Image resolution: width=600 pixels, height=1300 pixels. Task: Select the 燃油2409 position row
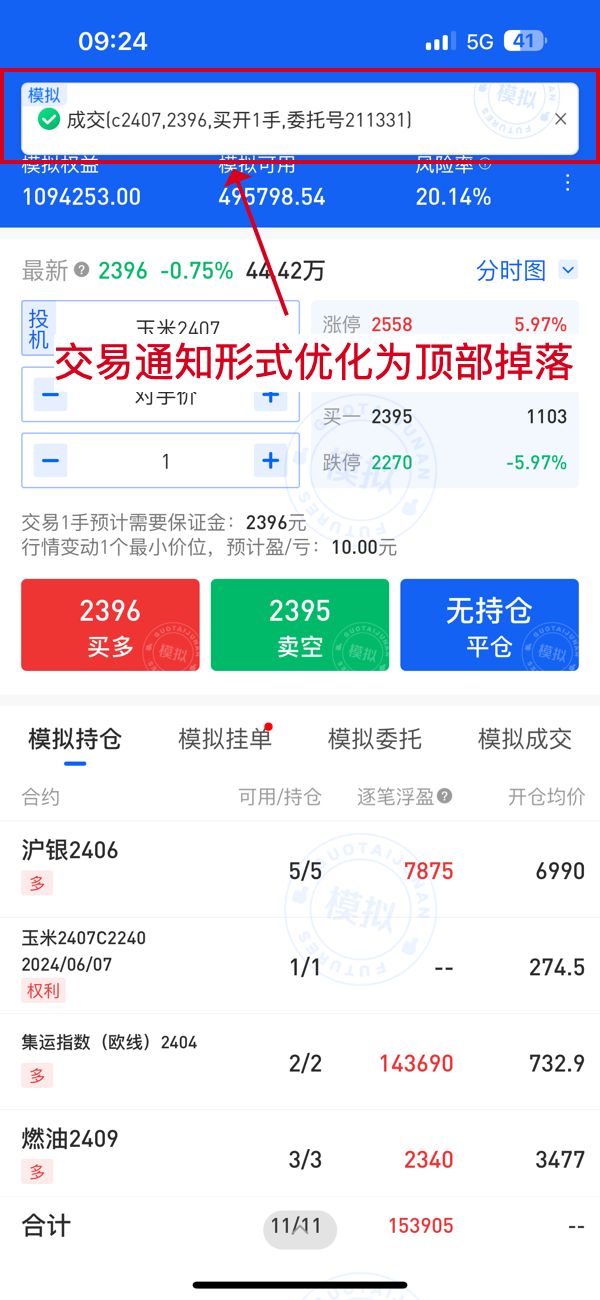coord(300,1156)
